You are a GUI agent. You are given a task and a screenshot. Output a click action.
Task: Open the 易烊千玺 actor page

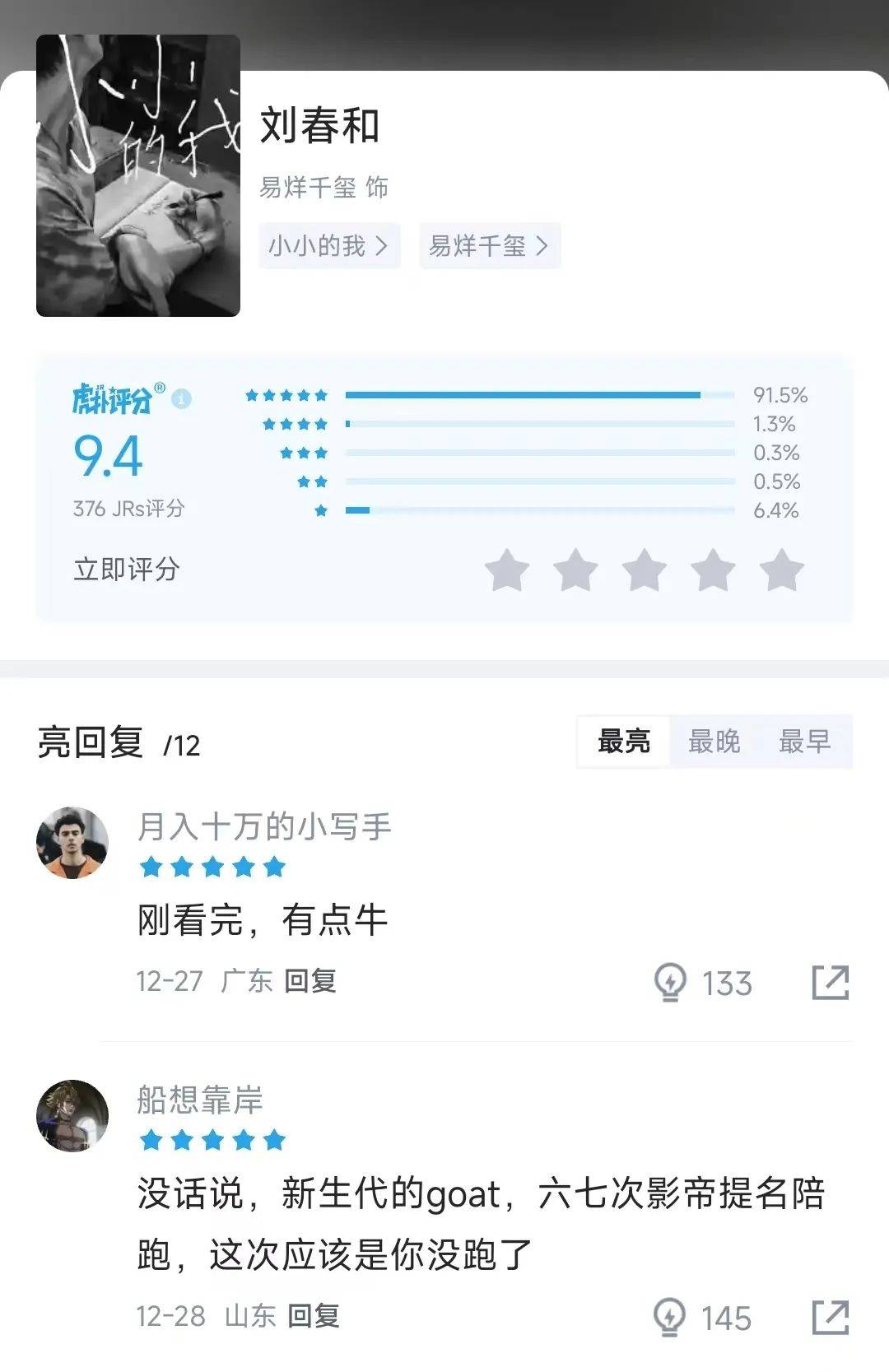pyautogui.click(x=490, y=246)
